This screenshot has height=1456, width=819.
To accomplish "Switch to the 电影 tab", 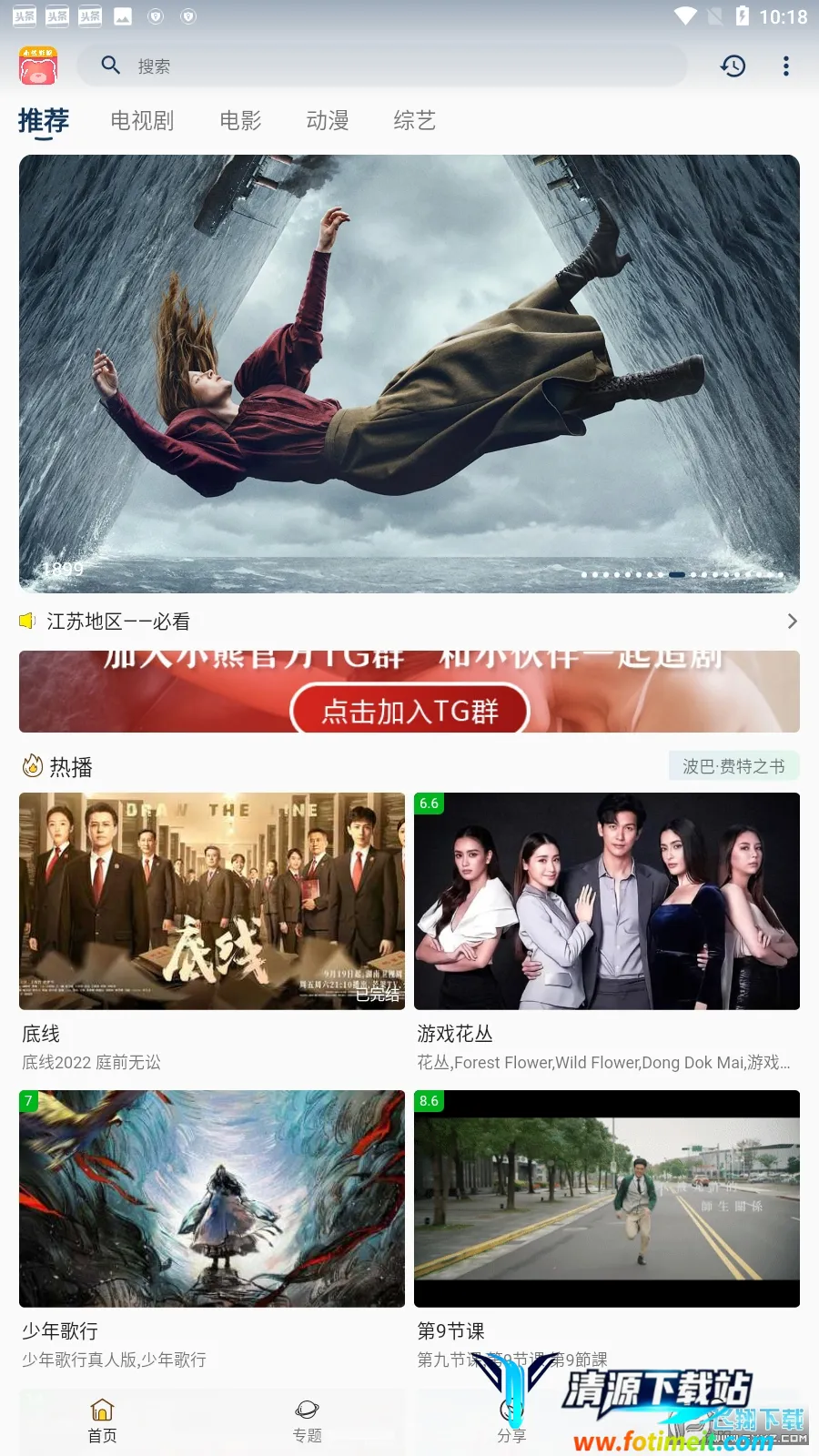I will coord(240,121).
